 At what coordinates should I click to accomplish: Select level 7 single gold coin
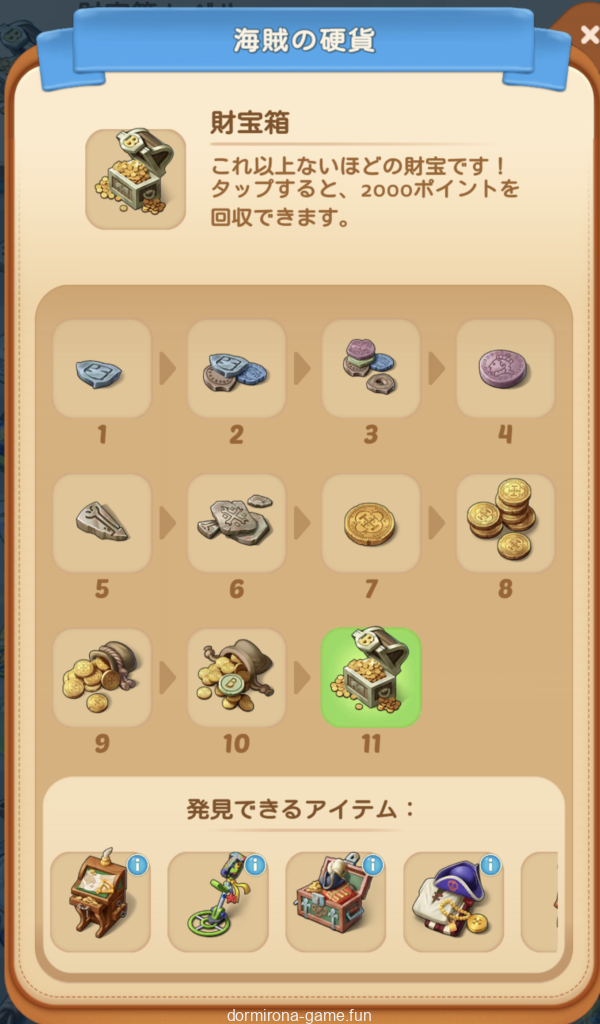[370, 523]
